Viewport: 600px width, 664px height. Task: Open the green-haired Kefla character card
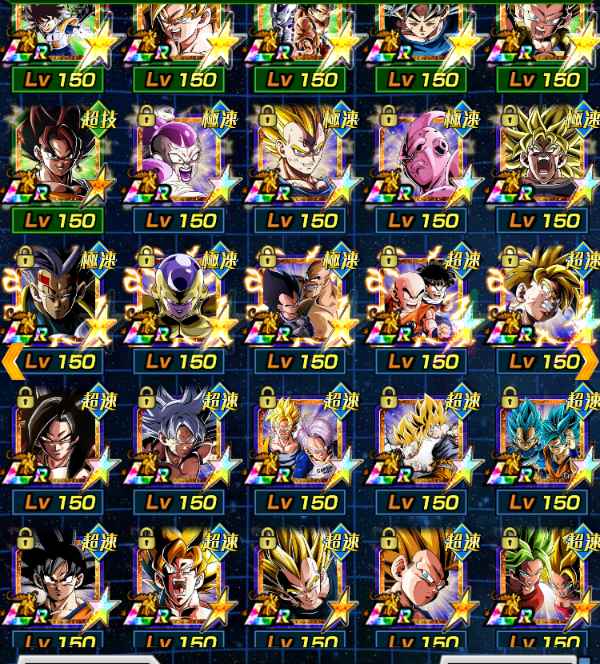tap(545, 580)
